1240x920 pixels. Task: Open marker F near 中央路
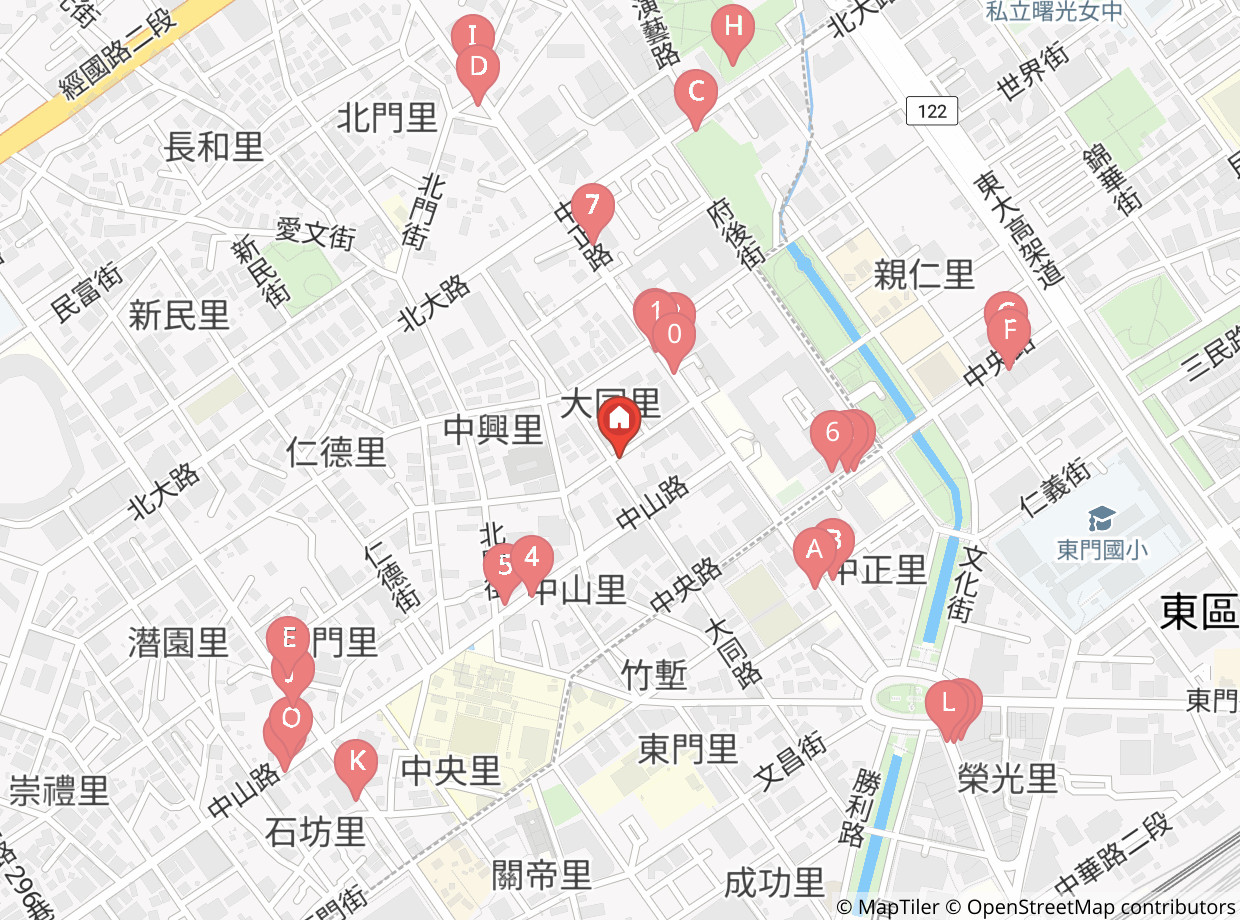(x=1009, y=337)
